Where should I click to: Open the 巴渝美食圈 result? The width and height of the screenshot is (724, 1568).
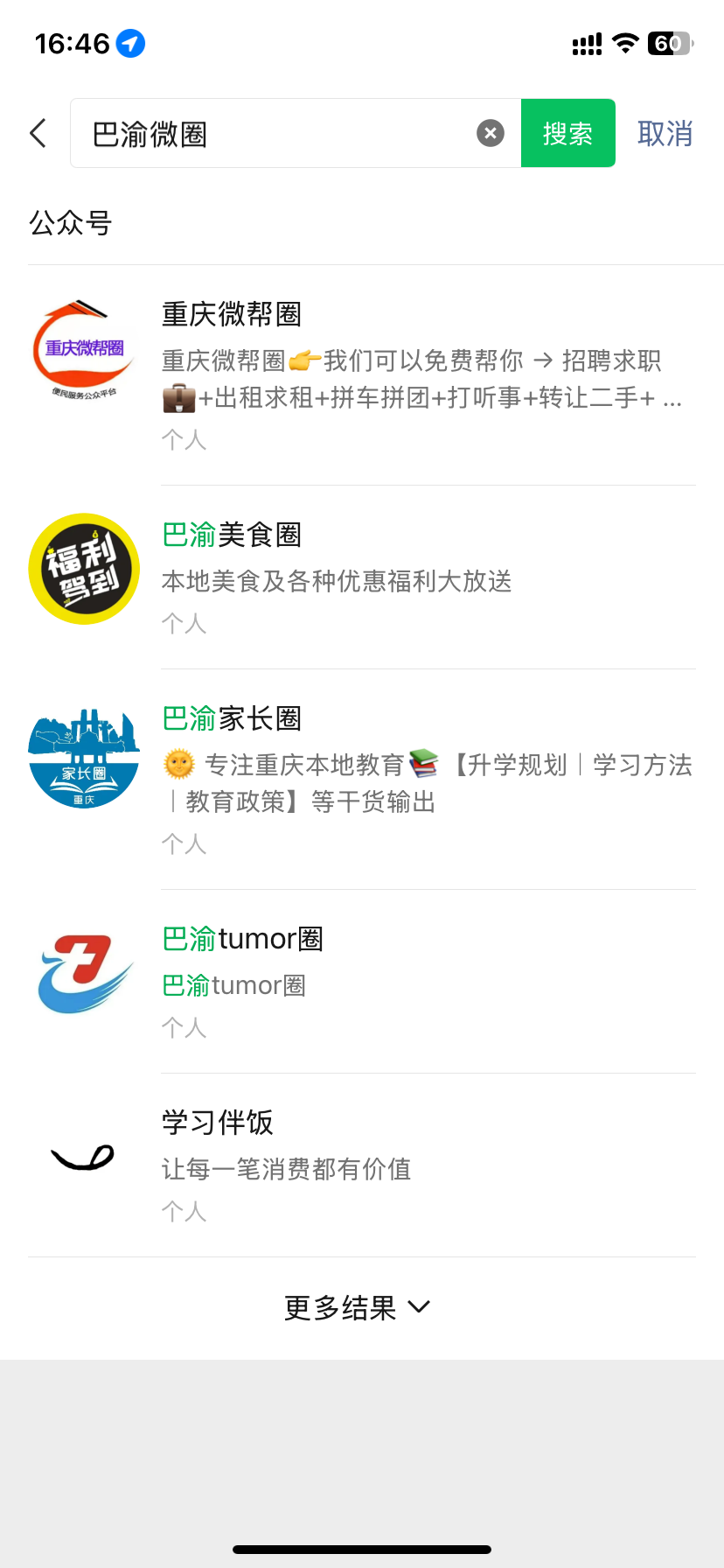click(x=362, y=577)
